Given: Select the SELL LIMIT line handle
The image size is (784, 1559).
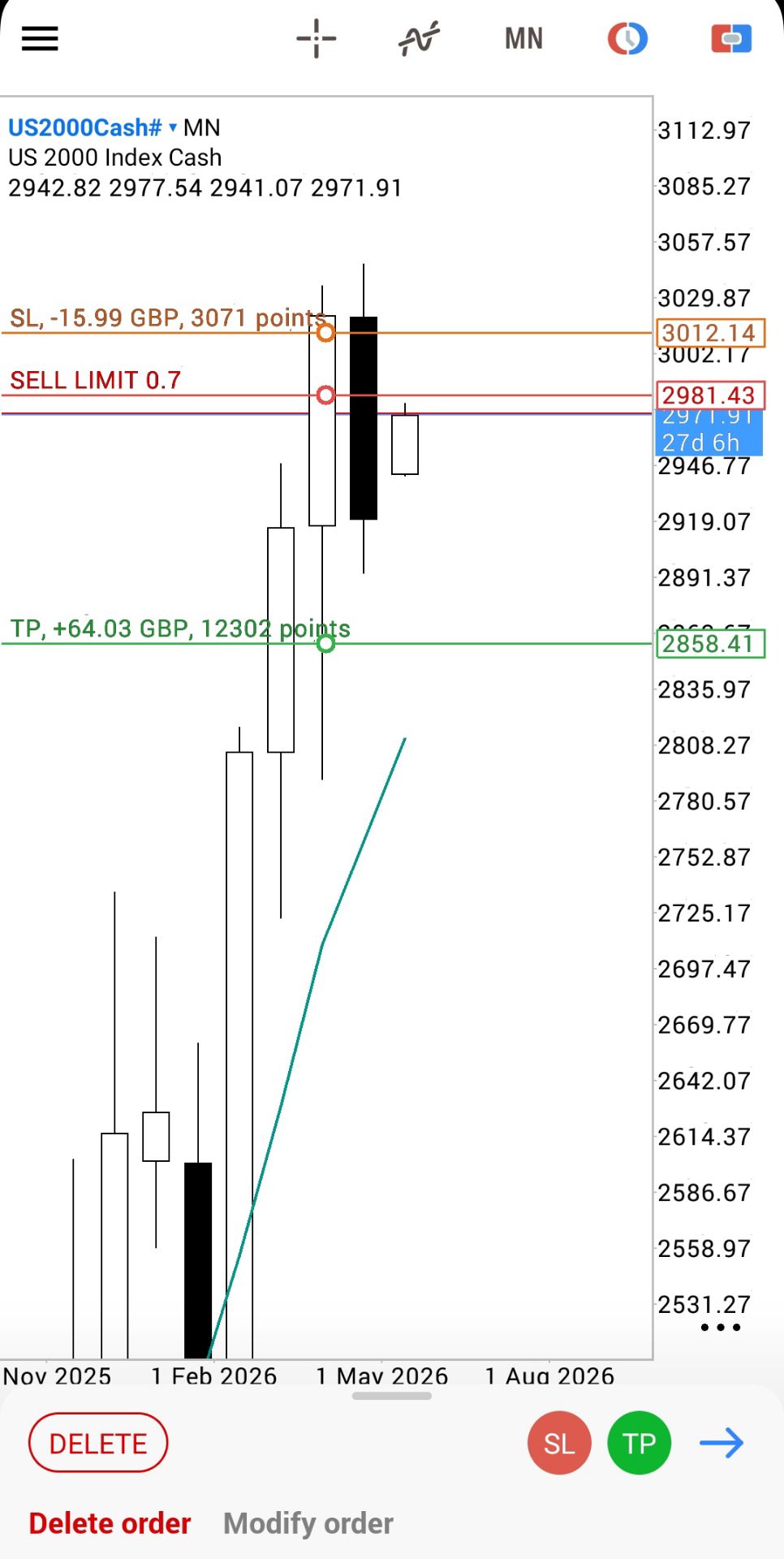Looking at the screenshot, I should [x=325, y=395].
